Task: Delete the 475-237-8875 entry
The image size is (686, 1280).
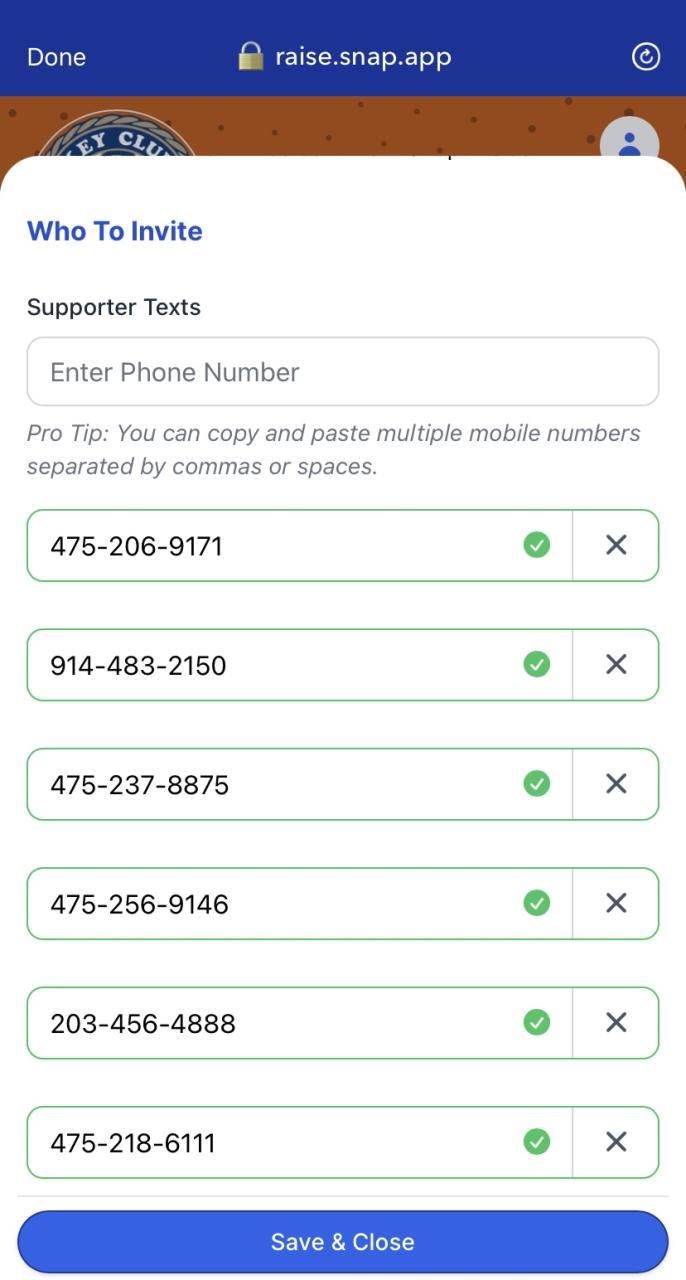Action: coord(616,784)
